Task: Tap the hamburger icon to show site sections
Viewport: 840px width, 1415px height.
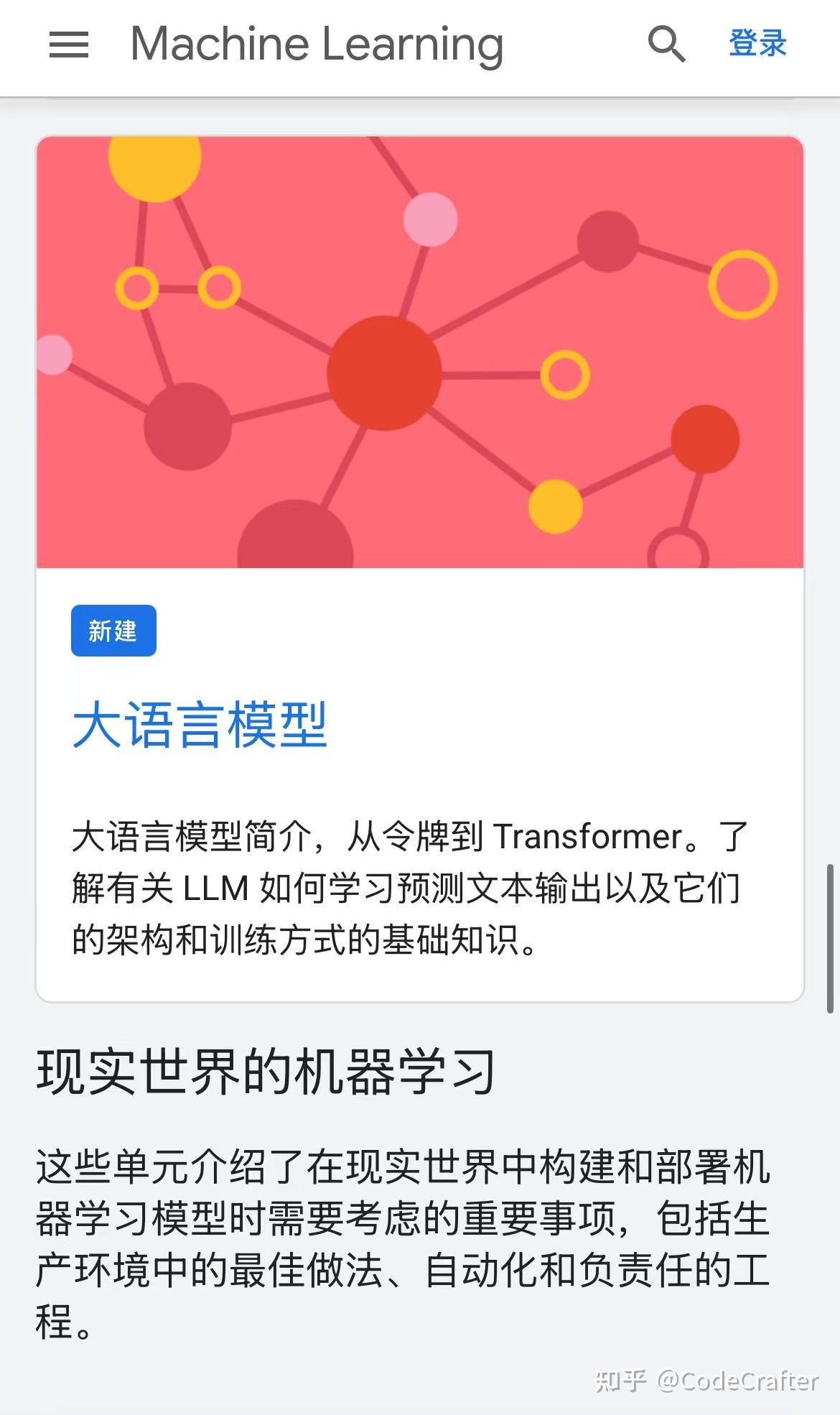Action: (68, 45)
